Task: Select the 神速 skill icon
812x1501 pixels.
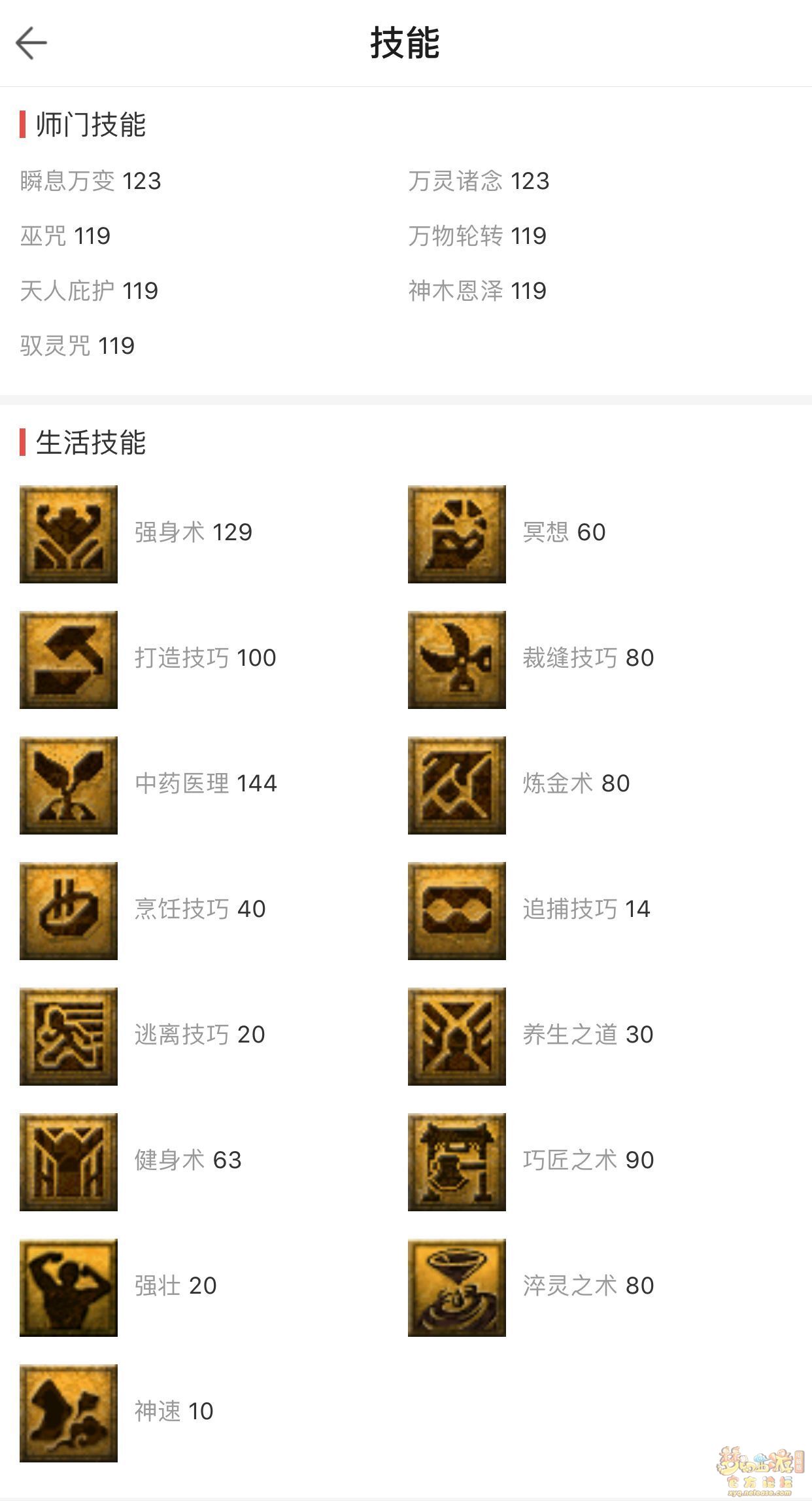Action: click(x=69, y=1413)
